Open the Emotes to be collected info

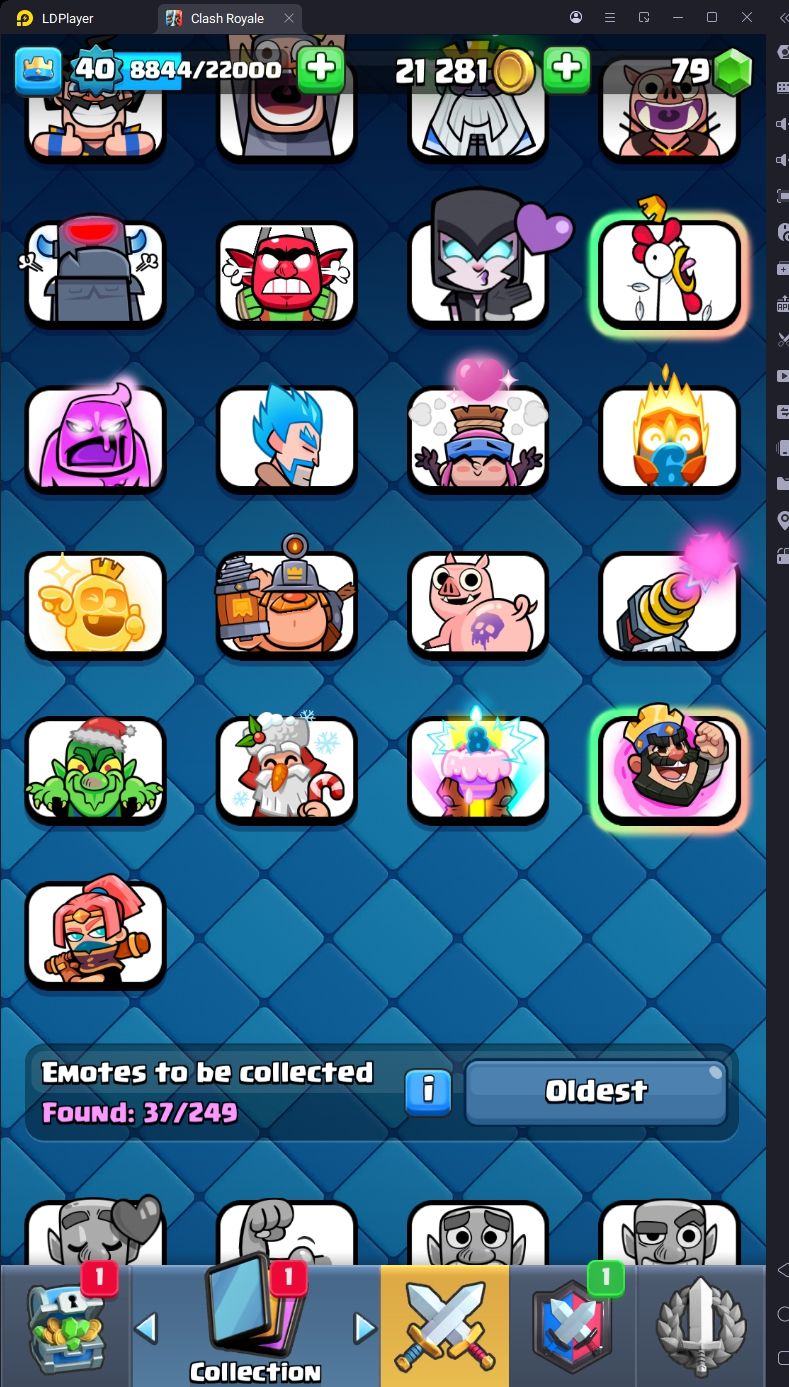click(x=428, y=1091)
